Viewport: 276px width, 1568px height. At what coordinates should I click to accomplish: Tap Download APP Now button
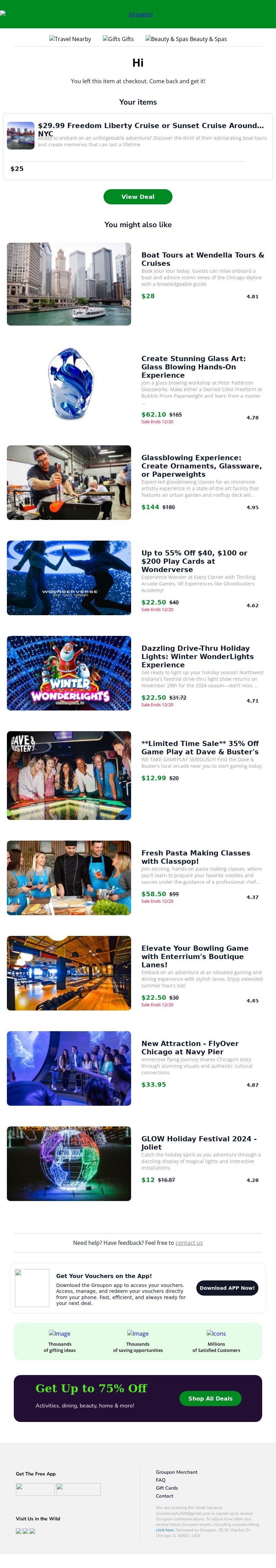(x=227, y=1288)
